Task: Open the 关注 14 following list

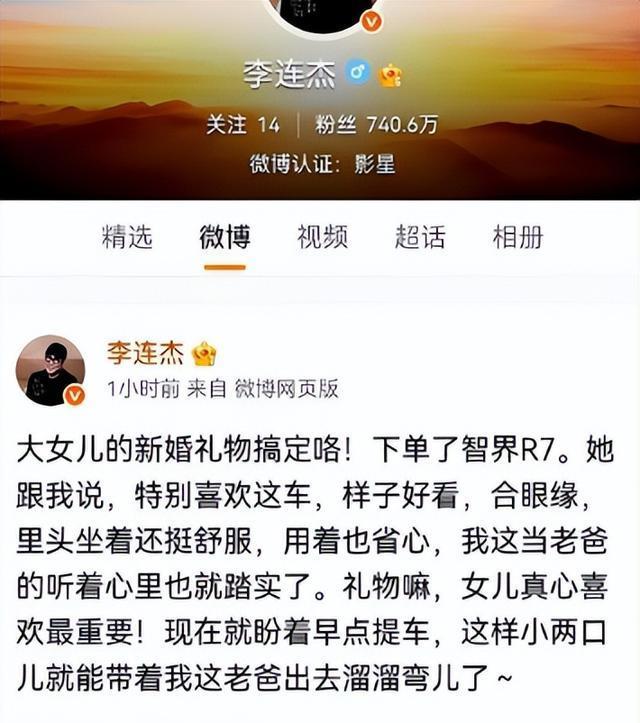Action: click(x=242, y=125)
